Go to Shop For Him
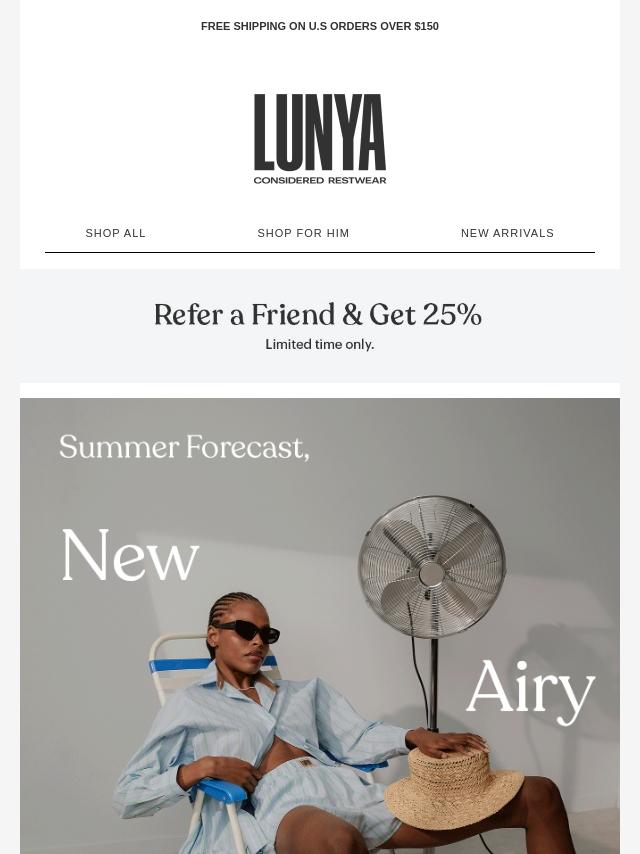Image resolution: width=640 pixels, height=854 pixels. 303,233
